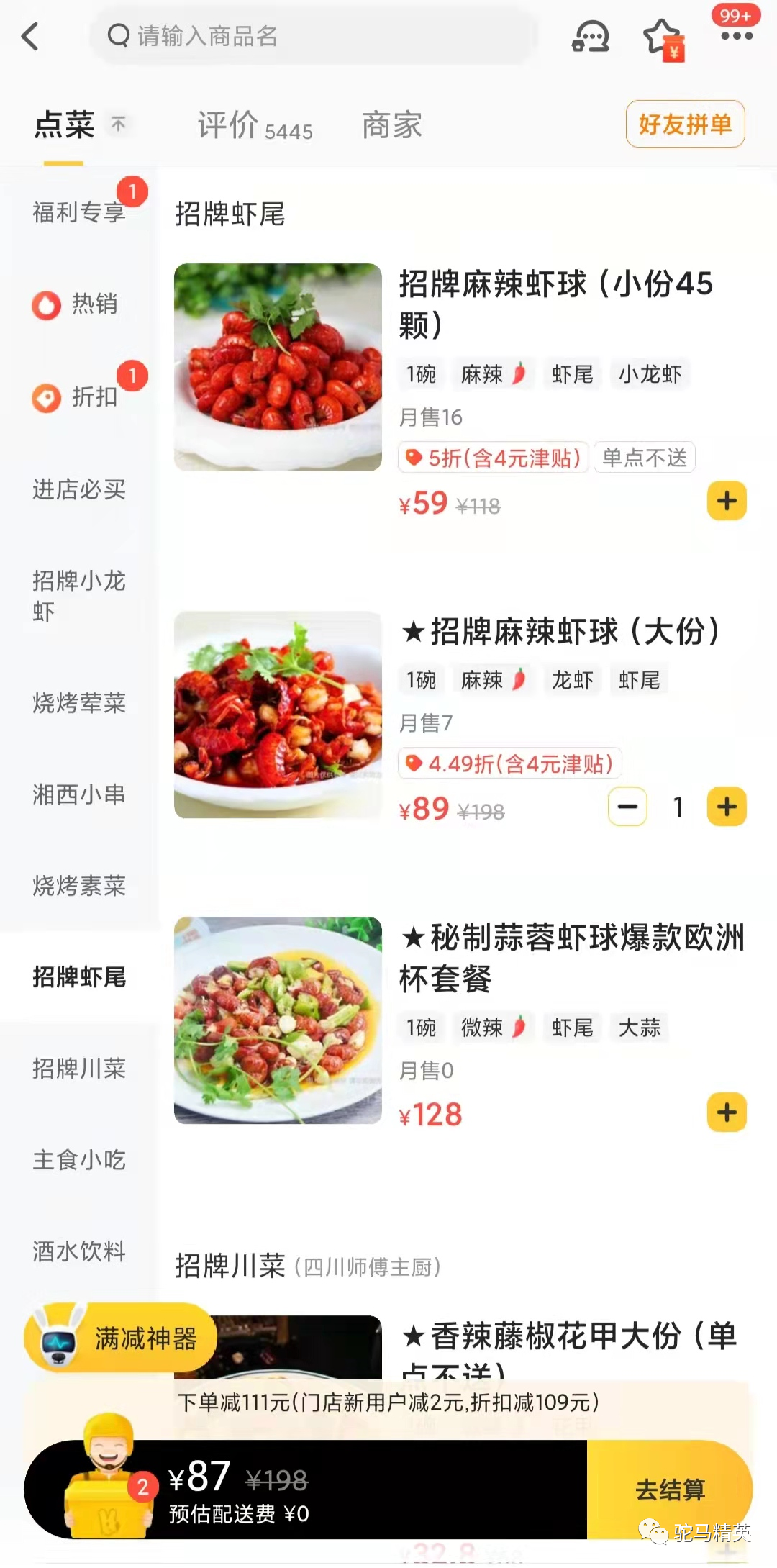Proceed to checkout with 去结算
This screenshot has width=777, height=1568.
coord(670,1490)
